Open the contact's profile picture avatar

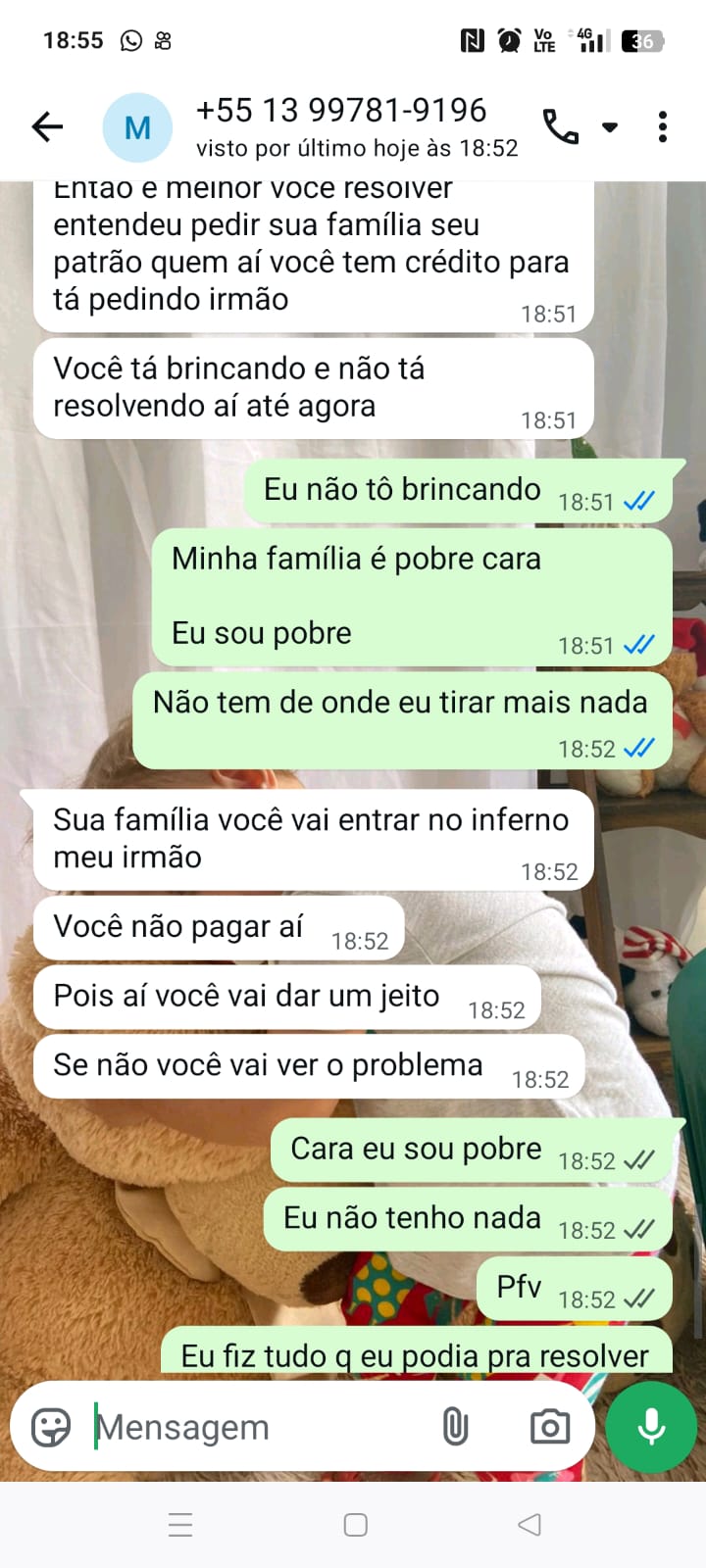[x=137, y=127]
